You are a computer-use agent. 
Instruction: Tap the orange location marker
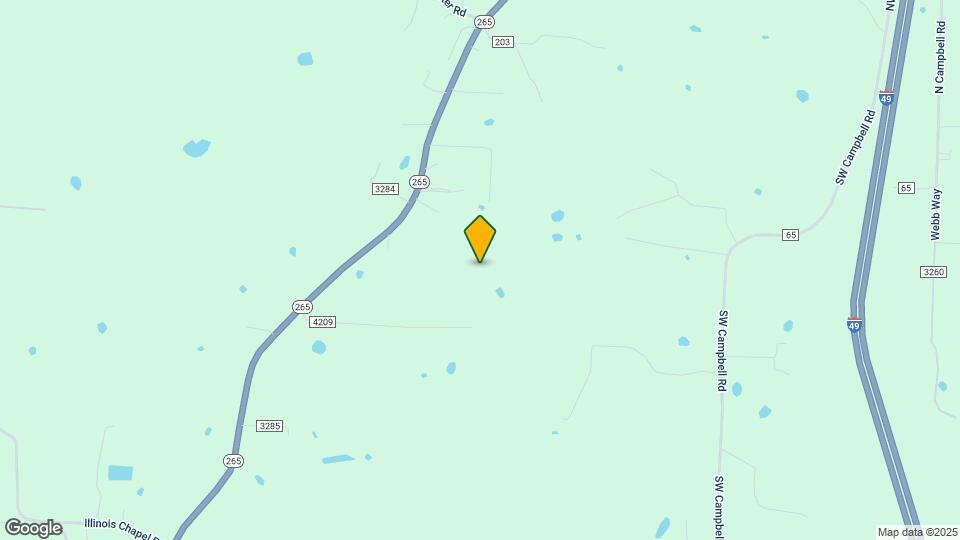click(x=480, y=239)
